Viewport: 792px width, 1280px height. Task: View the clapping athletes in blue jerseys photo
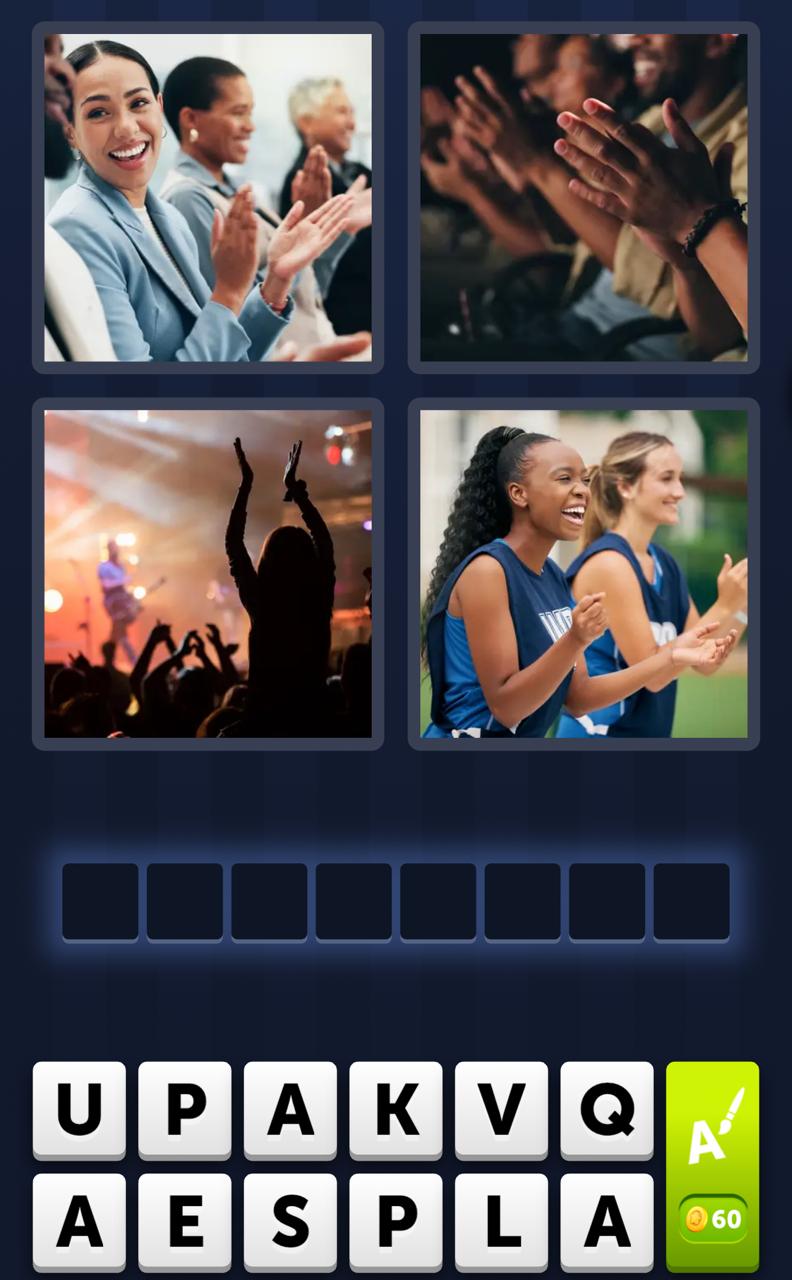[584, 573]
